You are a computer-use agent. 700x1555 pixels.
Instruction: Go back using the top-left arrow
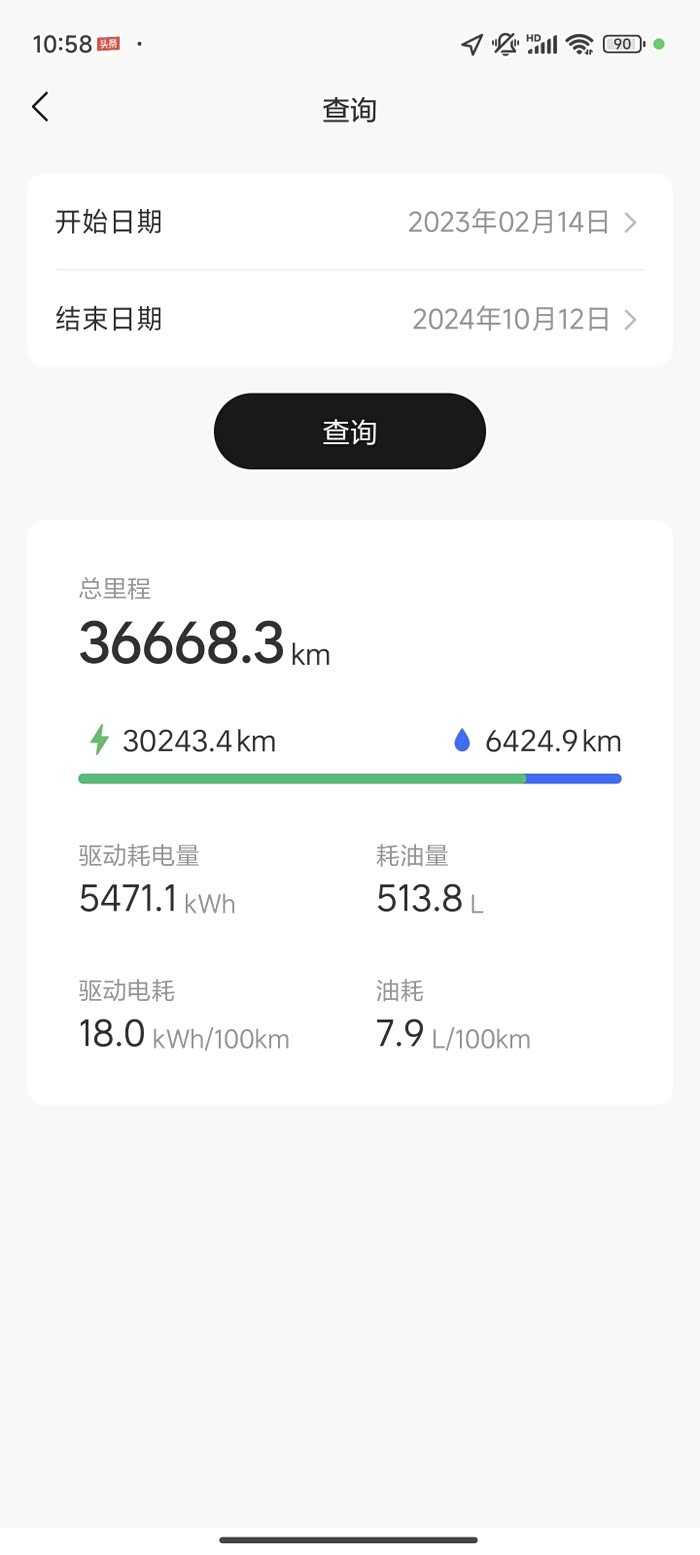40,107
